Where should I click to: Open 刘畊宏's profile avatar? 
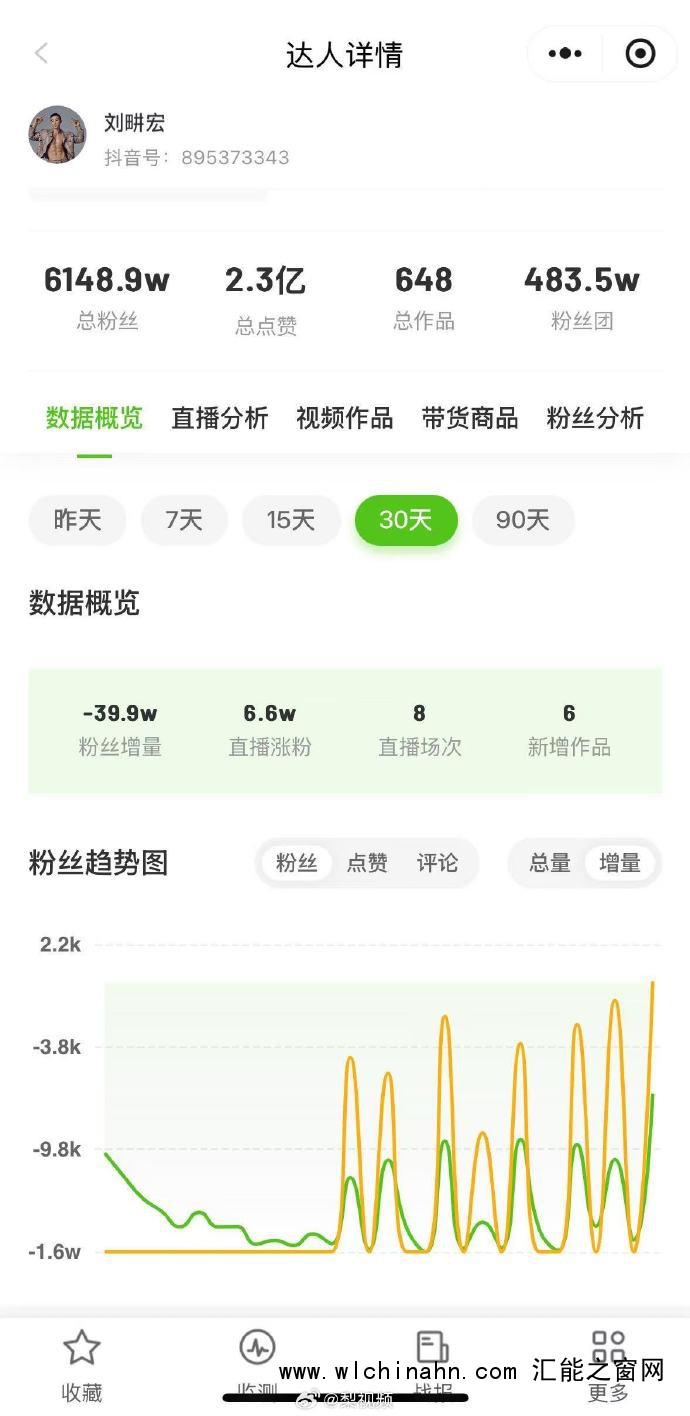57,134
